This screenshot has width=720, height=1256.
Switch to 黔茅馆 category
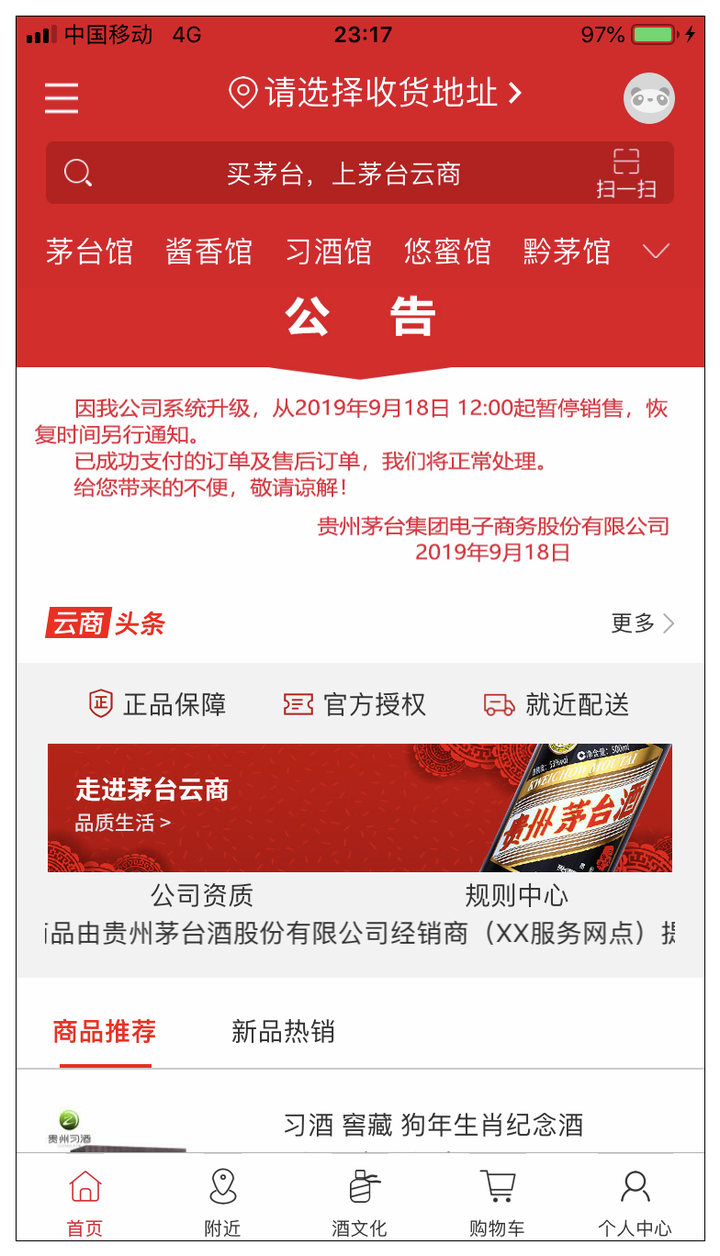point(566,251)
